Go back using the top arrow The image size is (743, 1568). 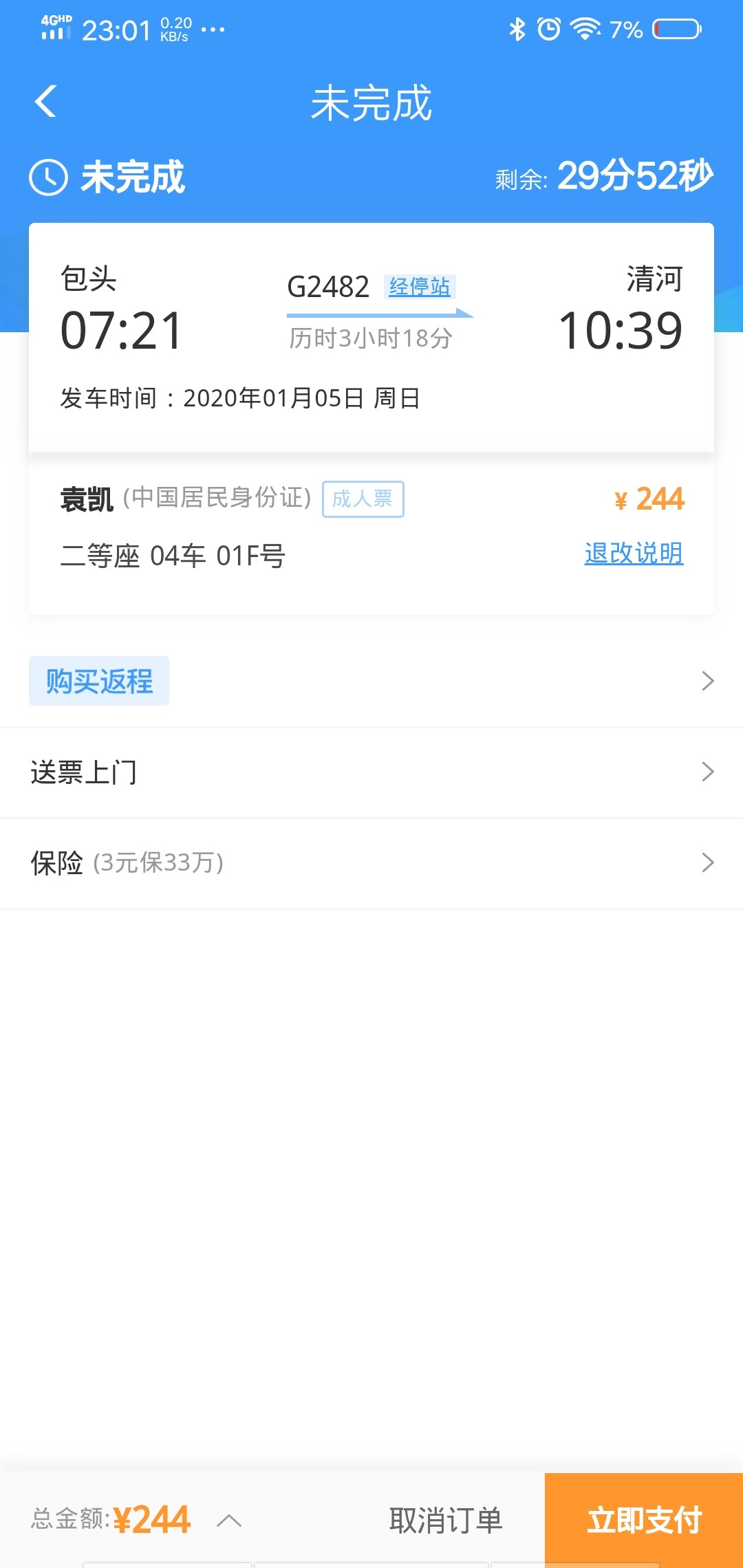pos(46,102)
